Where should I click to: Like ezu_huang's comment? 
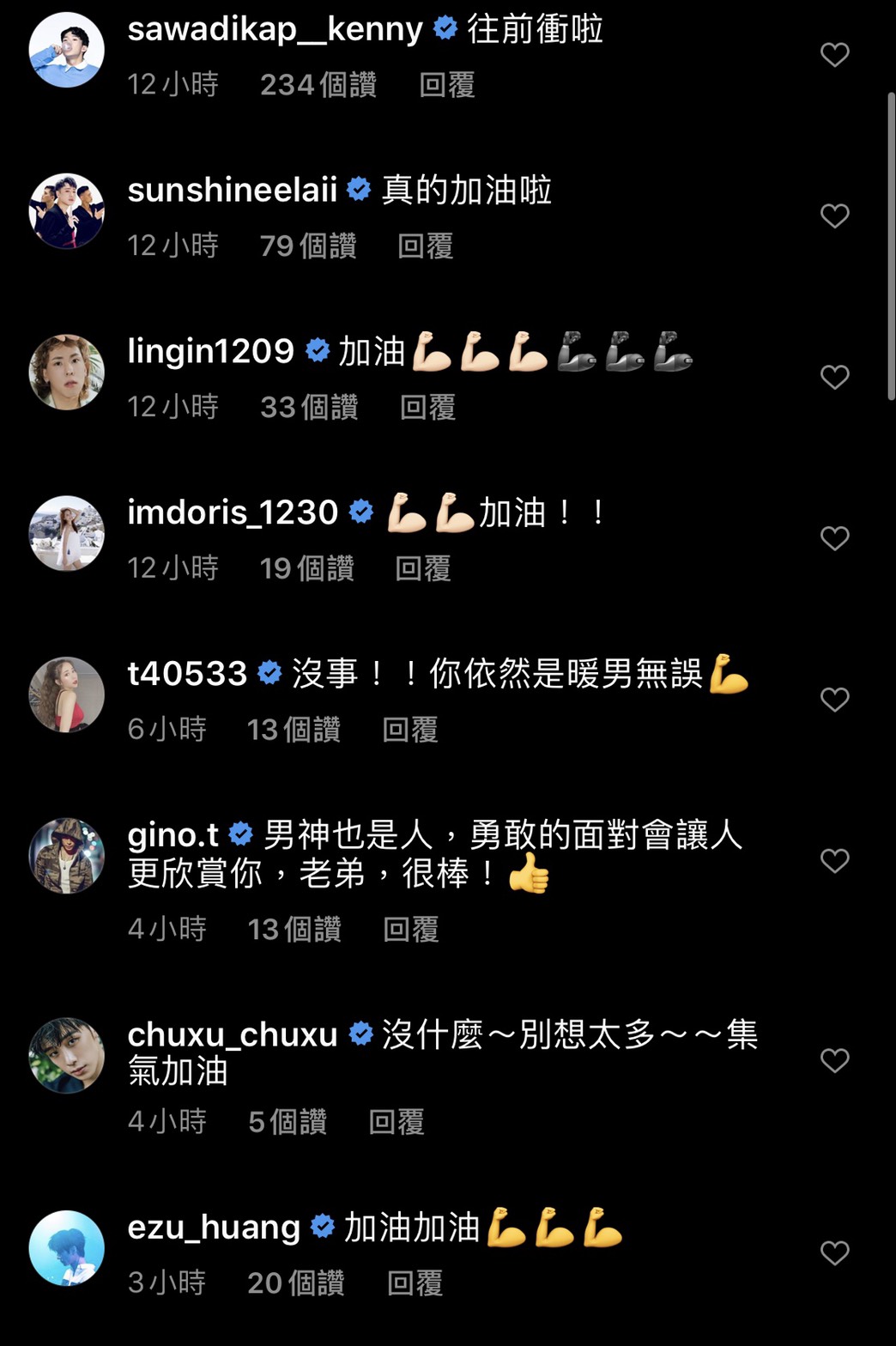point(834,1253)
